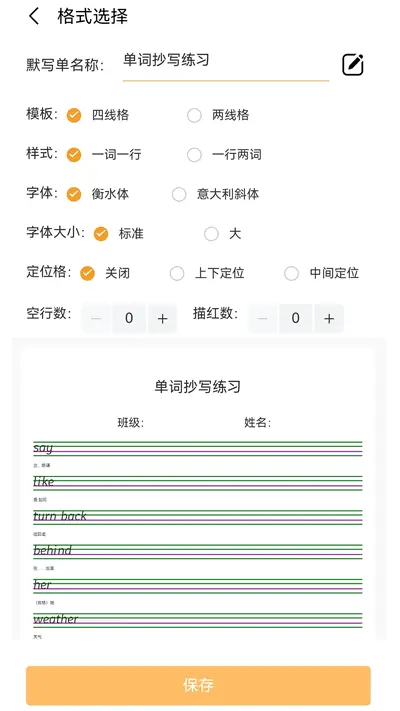Decrease 空行数 with the minus button
Screen dimensions: 400x711
(x=96, y=318)
